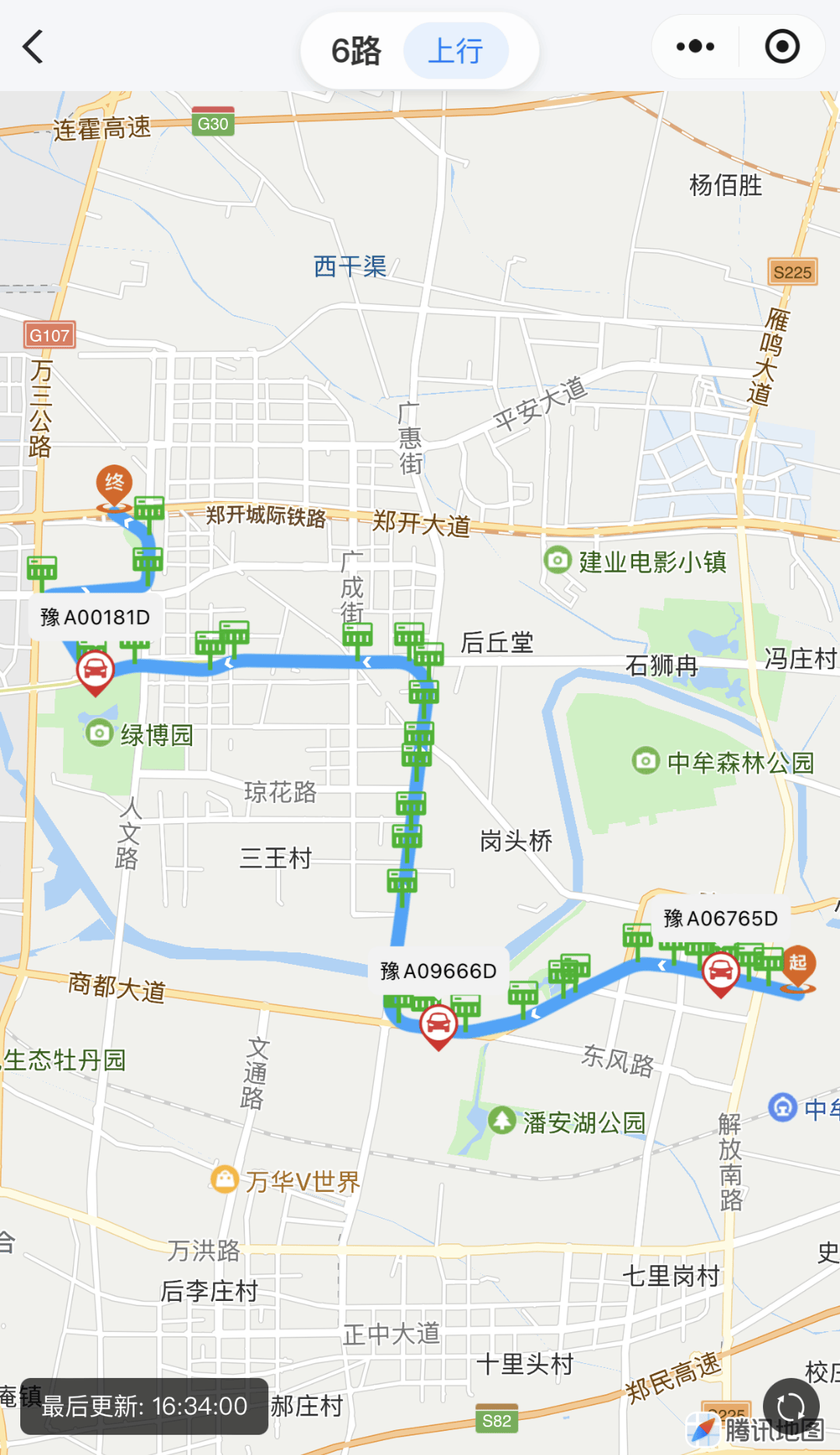840x1455 pixels.
Task: Select the bus marker 豫A00181D
Action: tap(95, 671)
